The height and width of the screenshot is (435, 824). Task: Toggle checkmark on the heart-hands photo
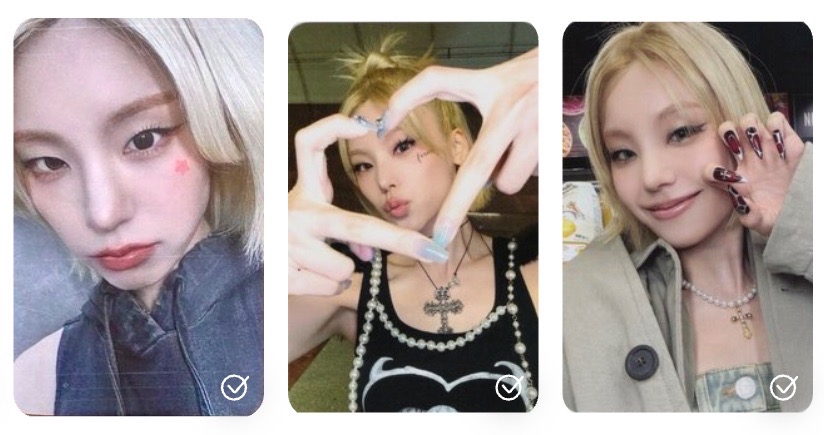click(508, 387)
